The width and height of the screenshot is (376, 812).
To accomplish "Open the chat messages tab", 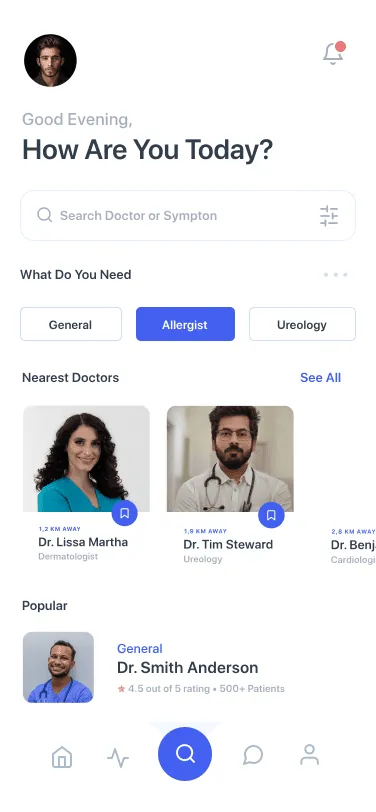I will coord(253,755).
